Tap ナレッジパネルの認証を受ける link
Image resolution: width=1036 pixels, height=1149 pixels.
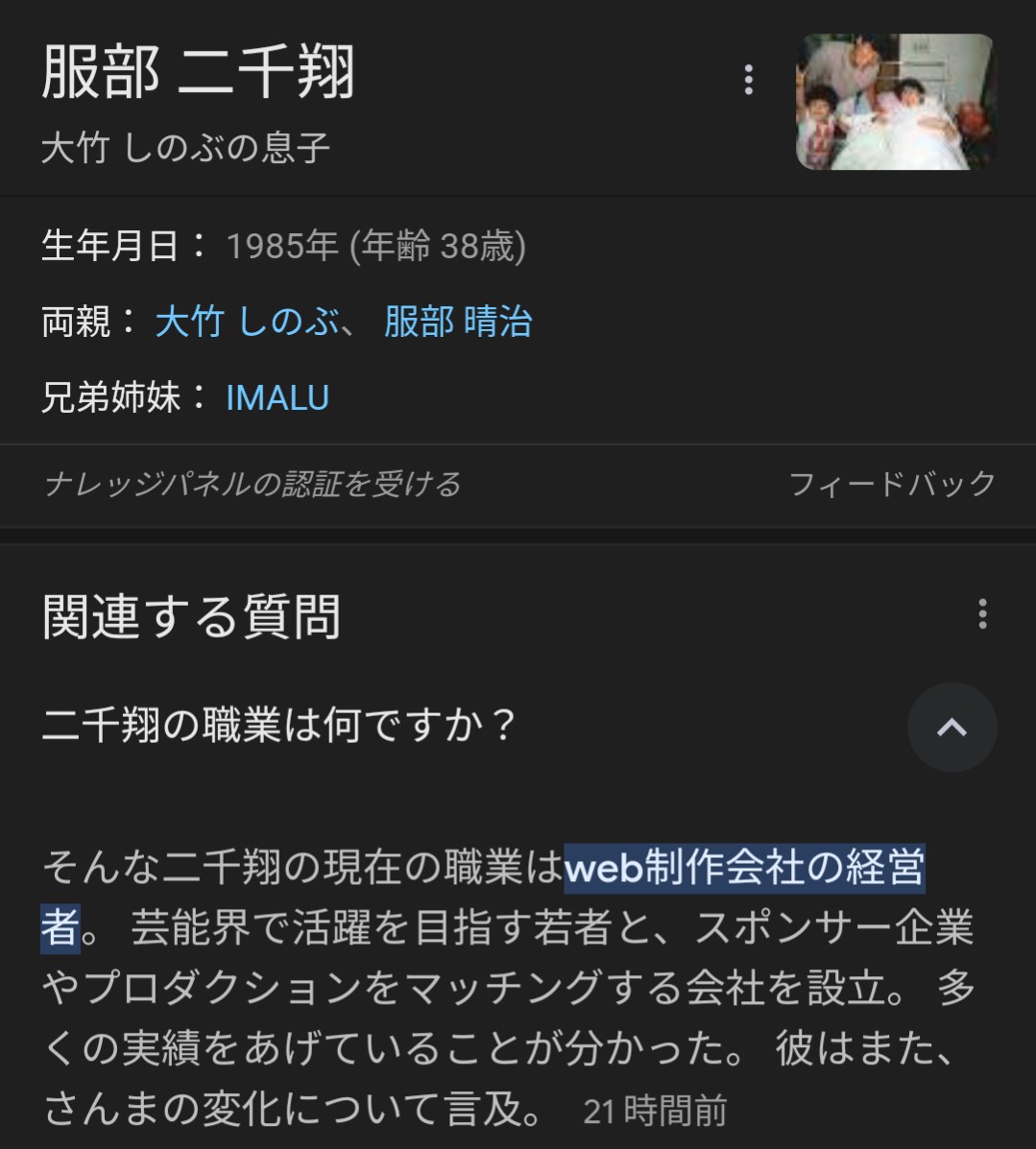coord(253,484)
